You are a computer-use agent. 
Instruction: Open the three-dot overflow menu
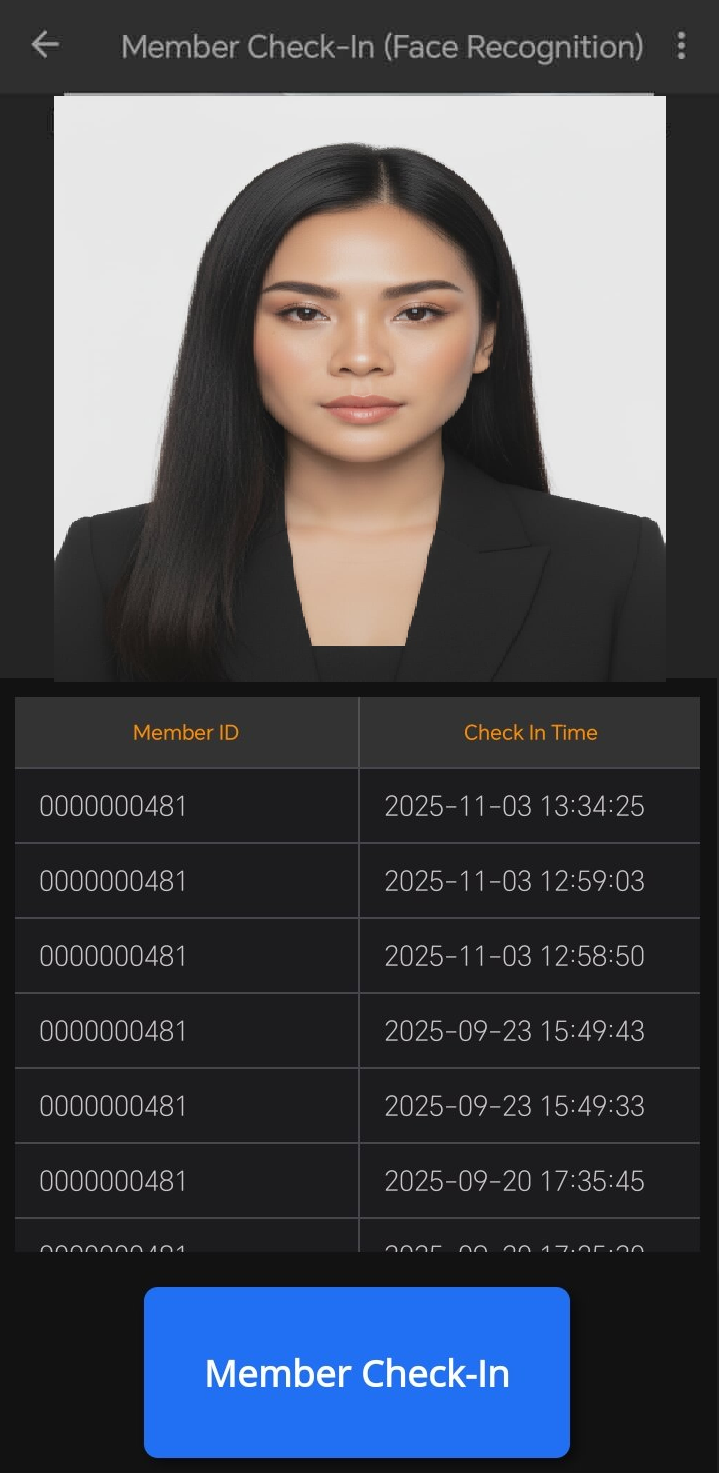point(681,46)
